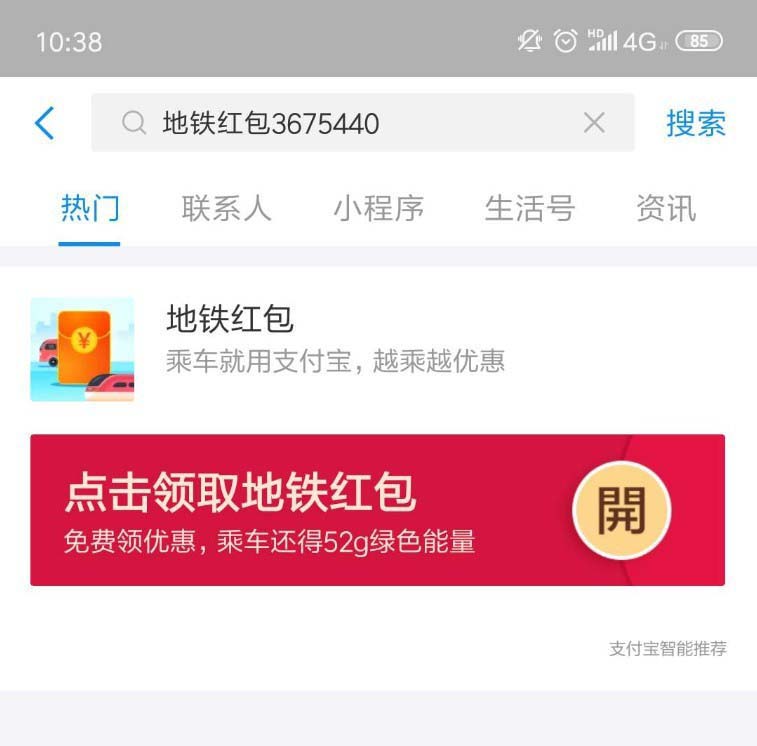Tap the round 開 button to open the red packet
Viewport: 757px width, 746px height.
621,510
